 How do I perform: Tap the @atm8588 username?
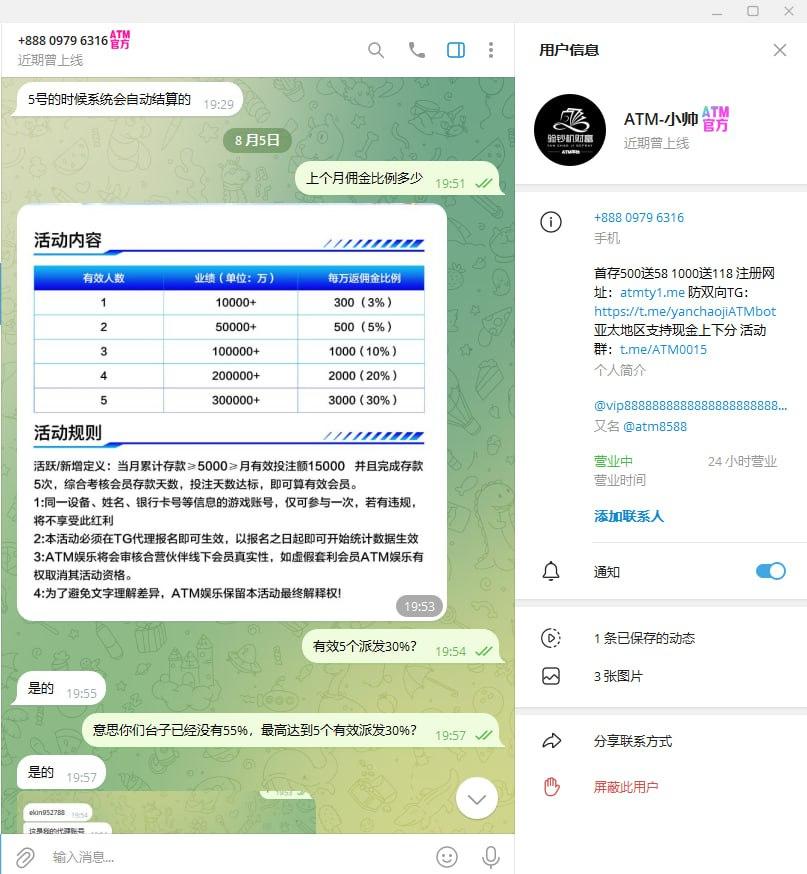pos(655,426)
